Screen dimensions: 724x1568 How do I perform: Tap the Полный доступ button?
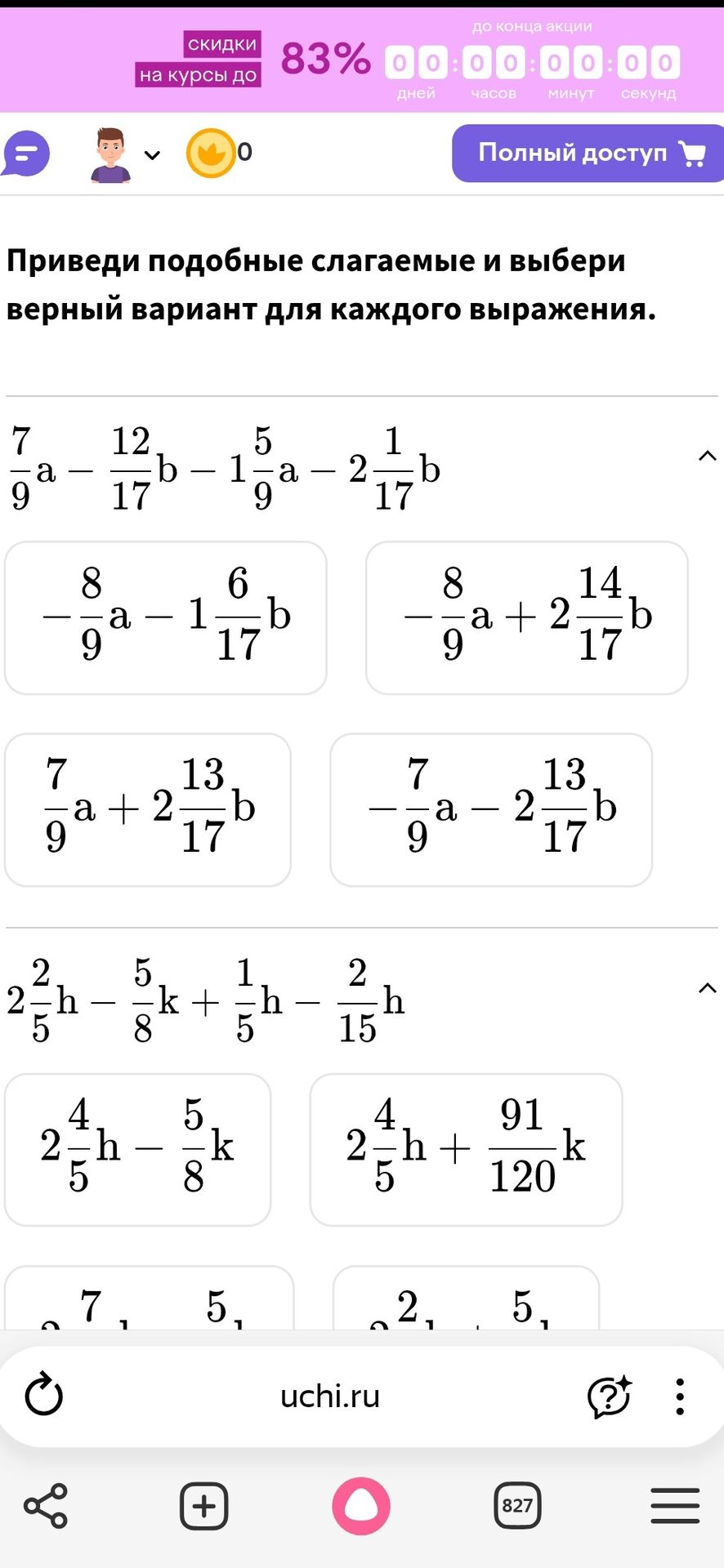coord(588,153)
